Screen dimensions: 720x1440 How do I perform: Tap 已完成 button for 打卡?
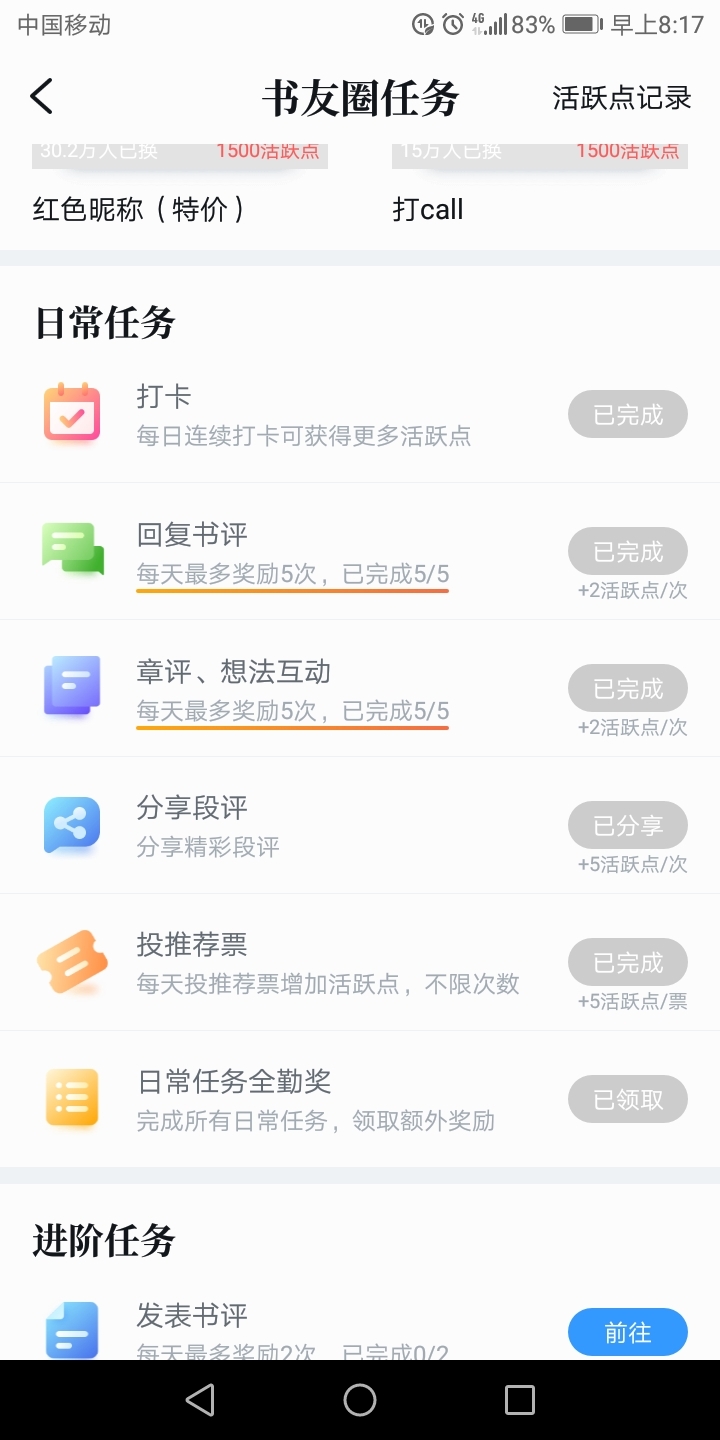point(628,414)
